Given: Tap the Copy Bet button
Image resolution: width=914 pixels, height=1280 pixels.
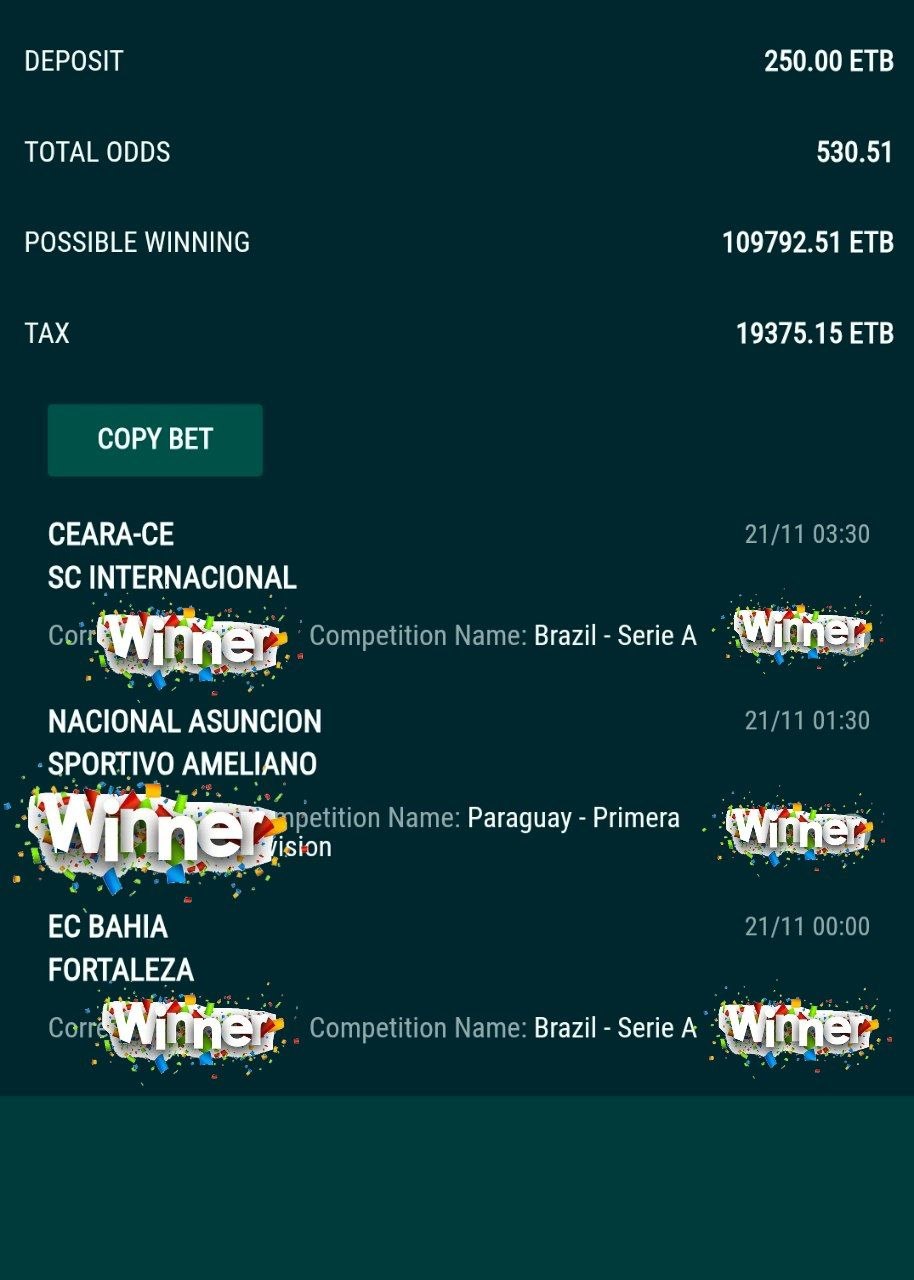Looking at the screenshot, I should (155, 440).
